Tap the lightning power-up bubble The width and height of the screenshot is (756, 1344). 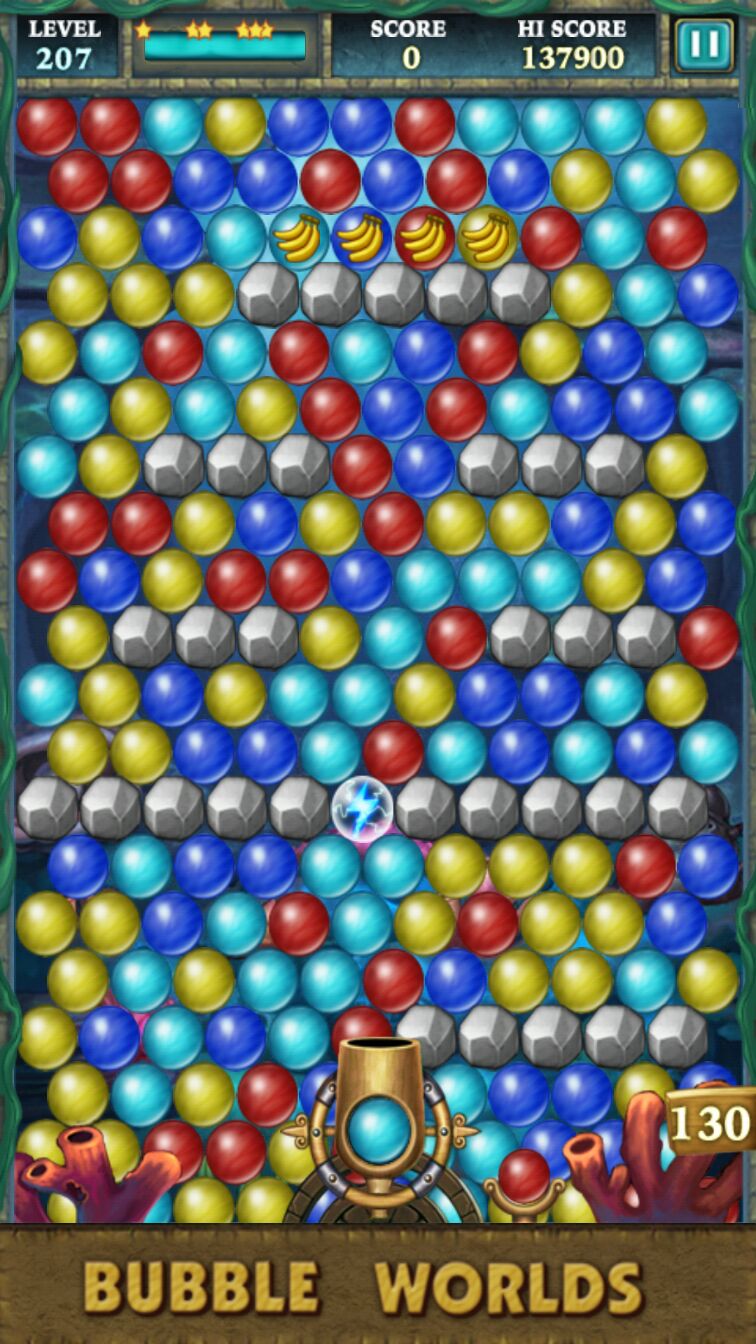coord(362,807)
